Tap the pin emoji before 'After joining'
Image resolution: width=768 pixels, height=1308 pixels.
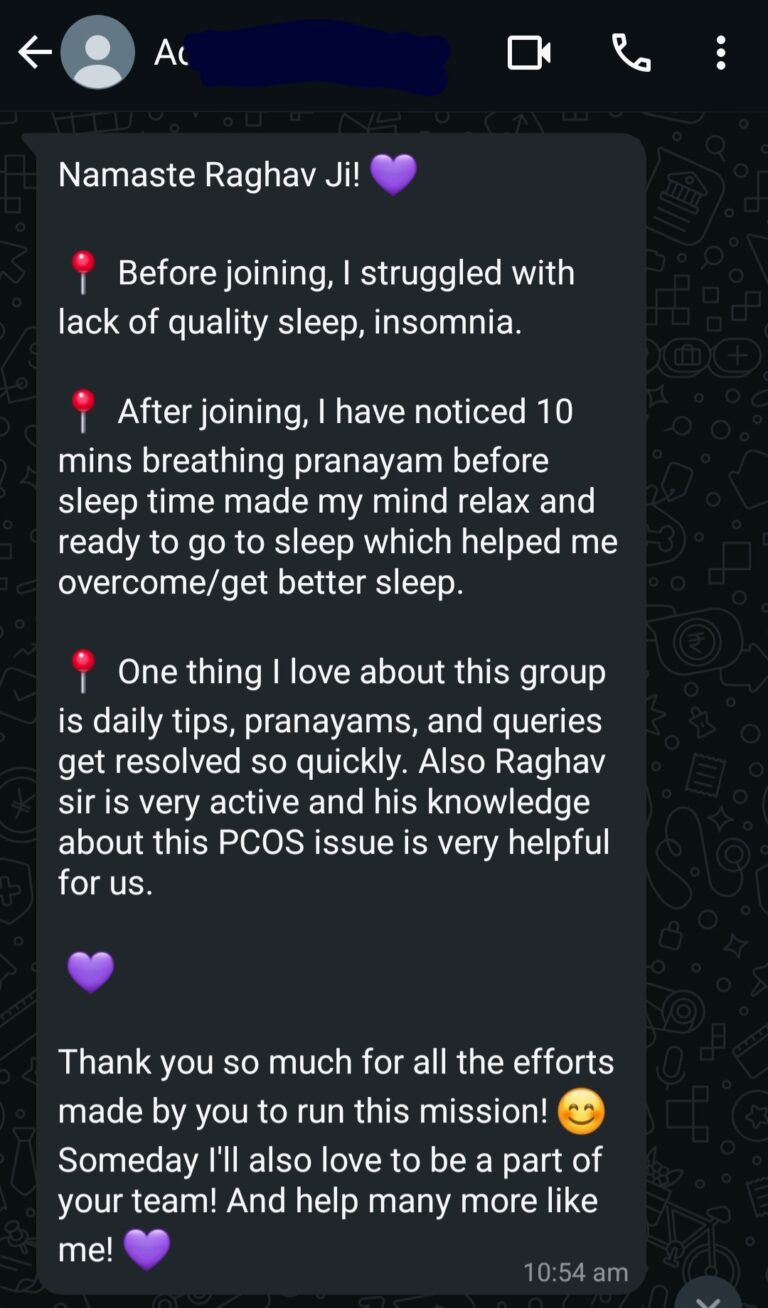(x=83, y=408)
